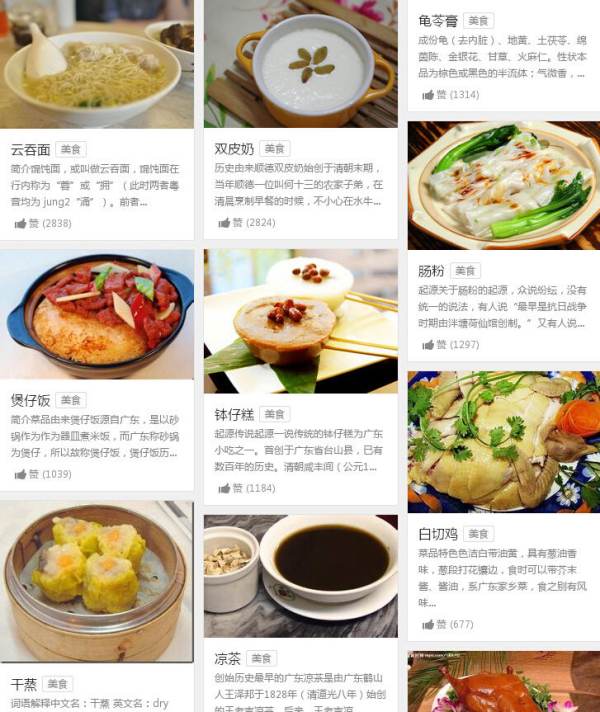Open the 凉茶 food card
This screenshot has width=600, height=712.
(227, 659)
